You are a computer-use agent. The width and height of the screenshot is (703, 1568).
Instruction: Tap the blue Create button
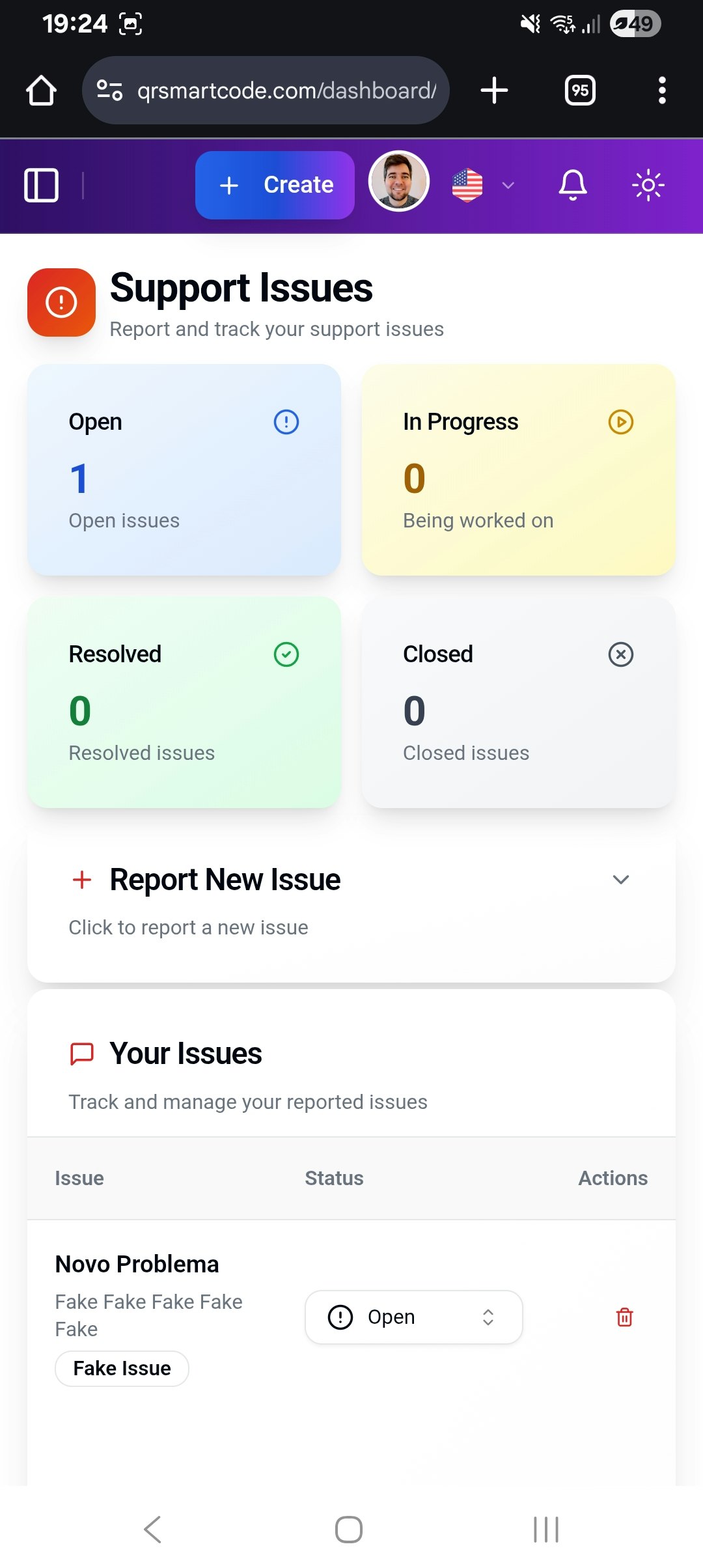tap(275, 186)
